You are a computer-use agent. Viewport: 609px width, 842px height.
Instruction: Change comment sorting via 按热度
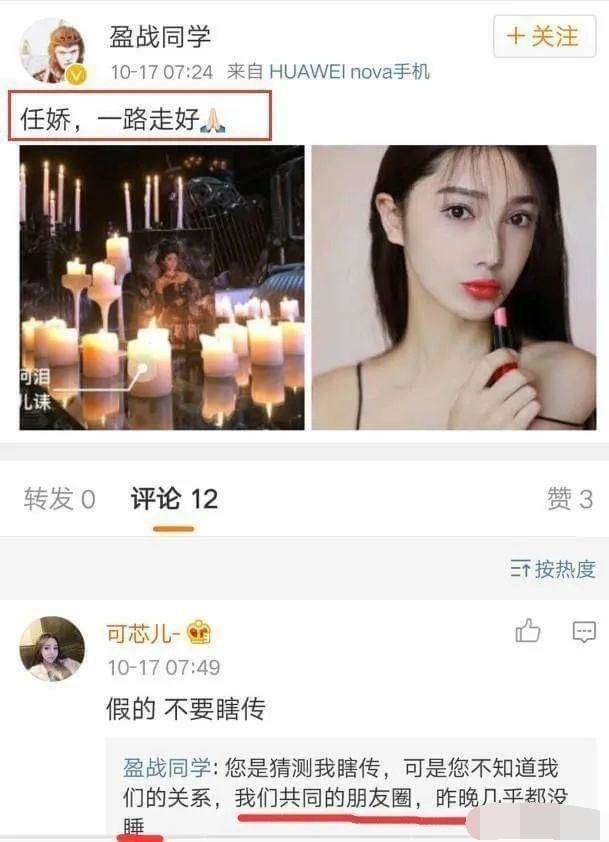553,569
